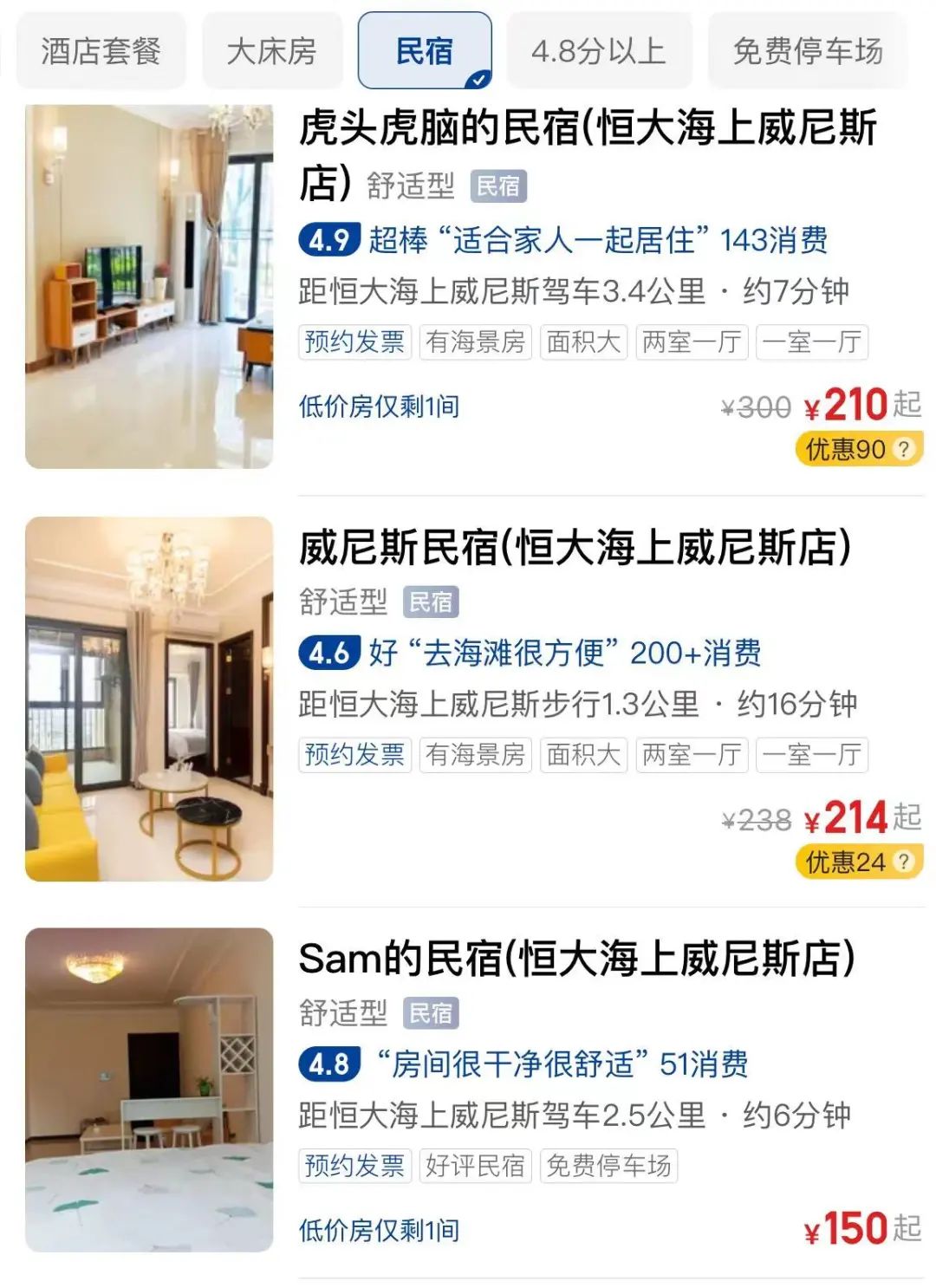Filter by 4.8分以上 rating

[x=599, y=51]
